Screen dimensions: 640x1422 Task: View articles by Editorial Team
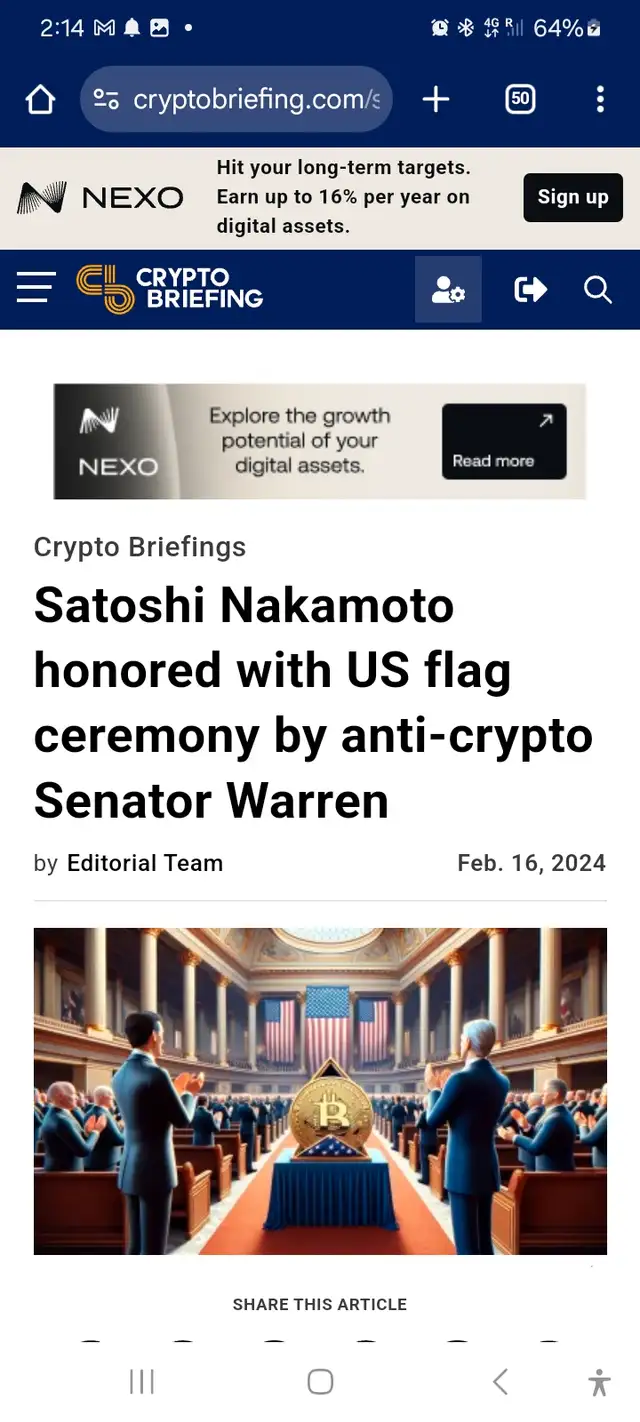pyautogui.click(x=145, y=863)
